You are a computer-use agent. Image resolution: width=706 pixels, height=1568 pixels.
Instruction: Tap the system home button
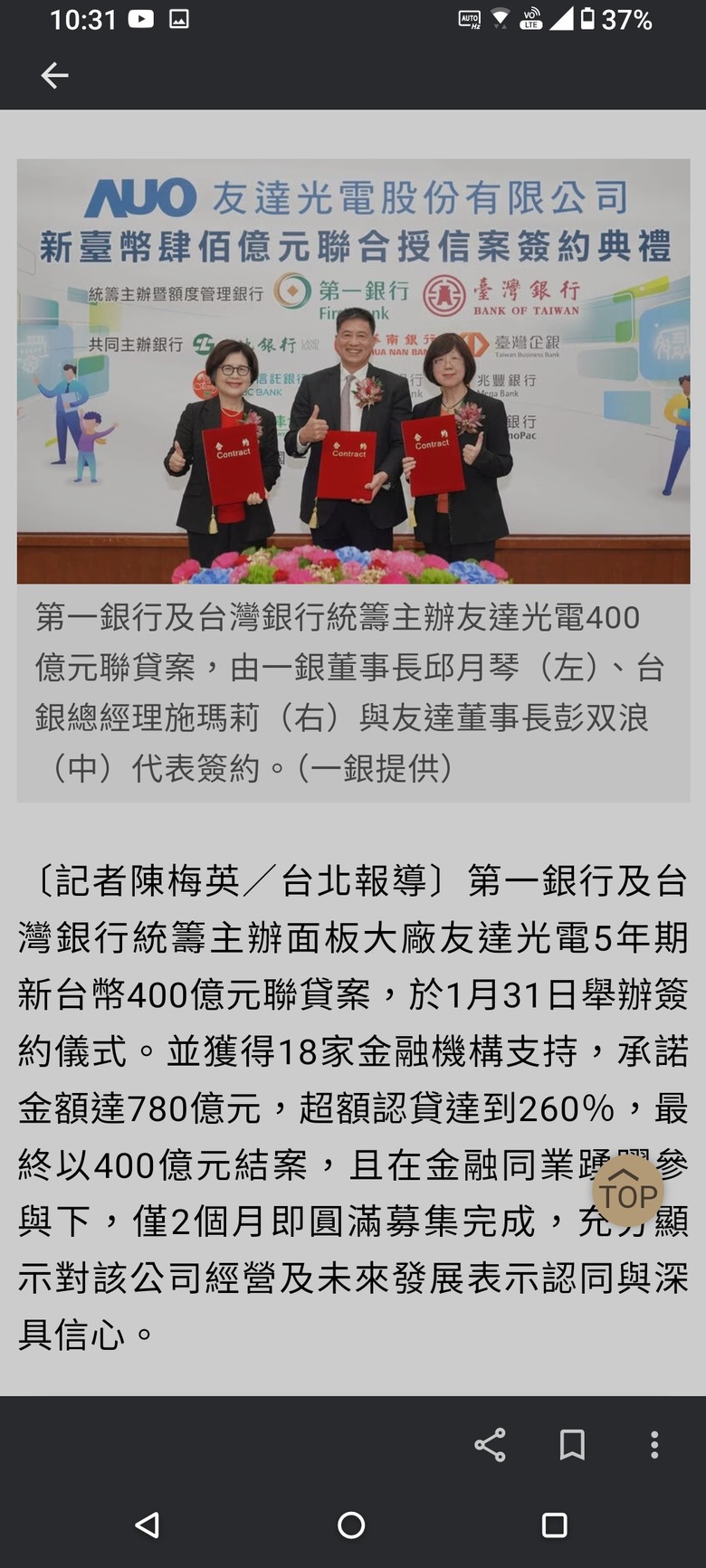click(351, 1525)
